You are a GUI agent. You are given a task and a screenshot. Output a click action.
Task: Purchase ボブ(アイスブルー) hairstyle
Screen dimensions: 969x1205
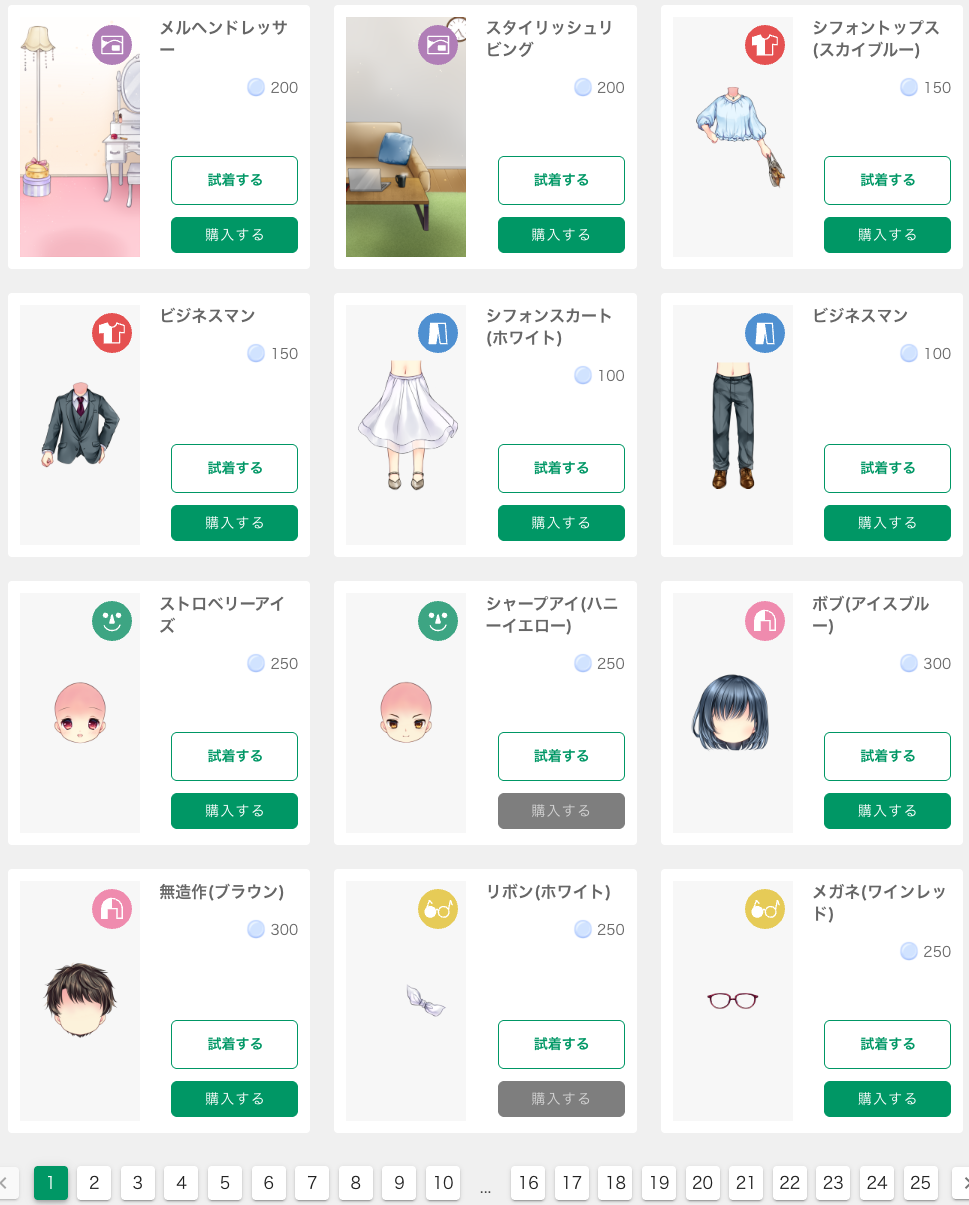(887, 811)
